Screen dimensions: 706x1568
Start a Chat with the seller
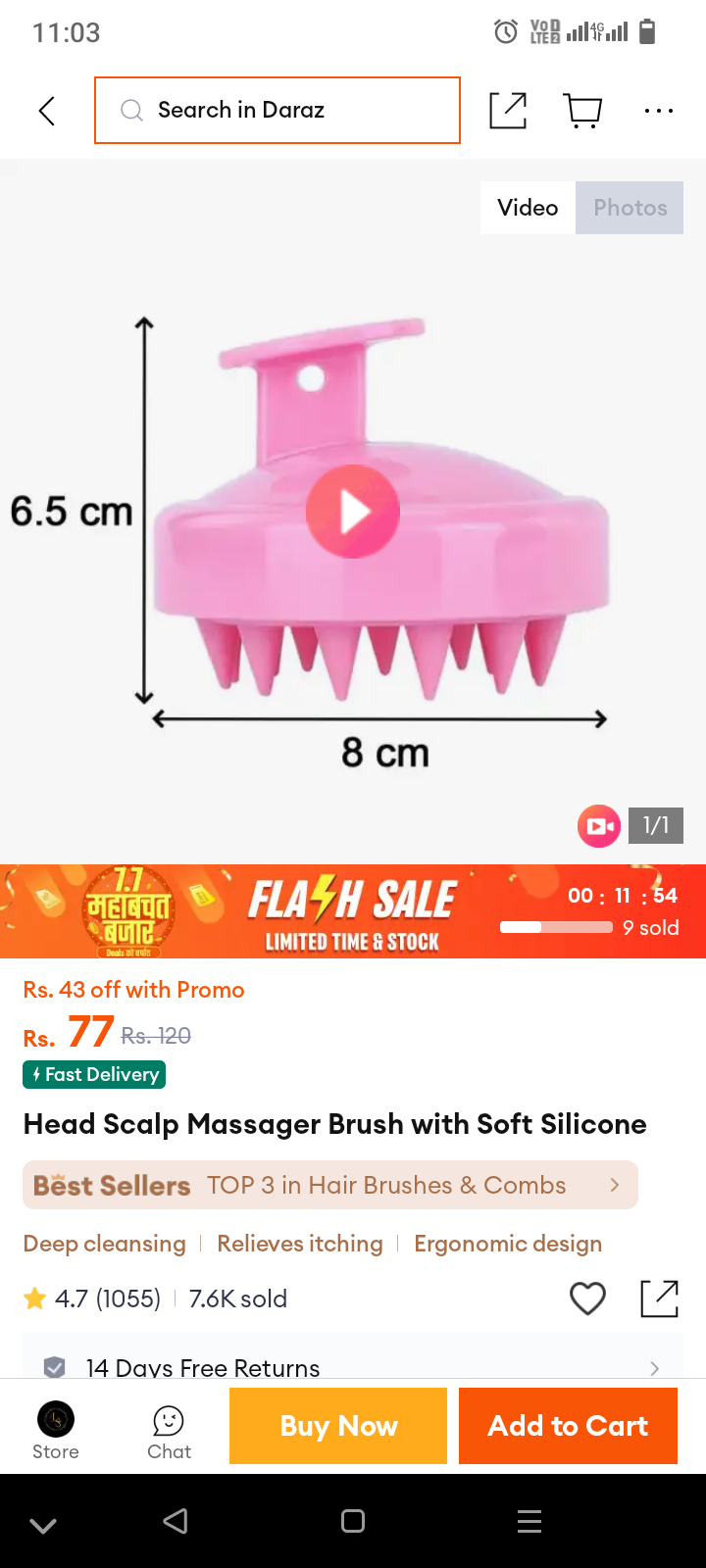tap(169, 1432)
